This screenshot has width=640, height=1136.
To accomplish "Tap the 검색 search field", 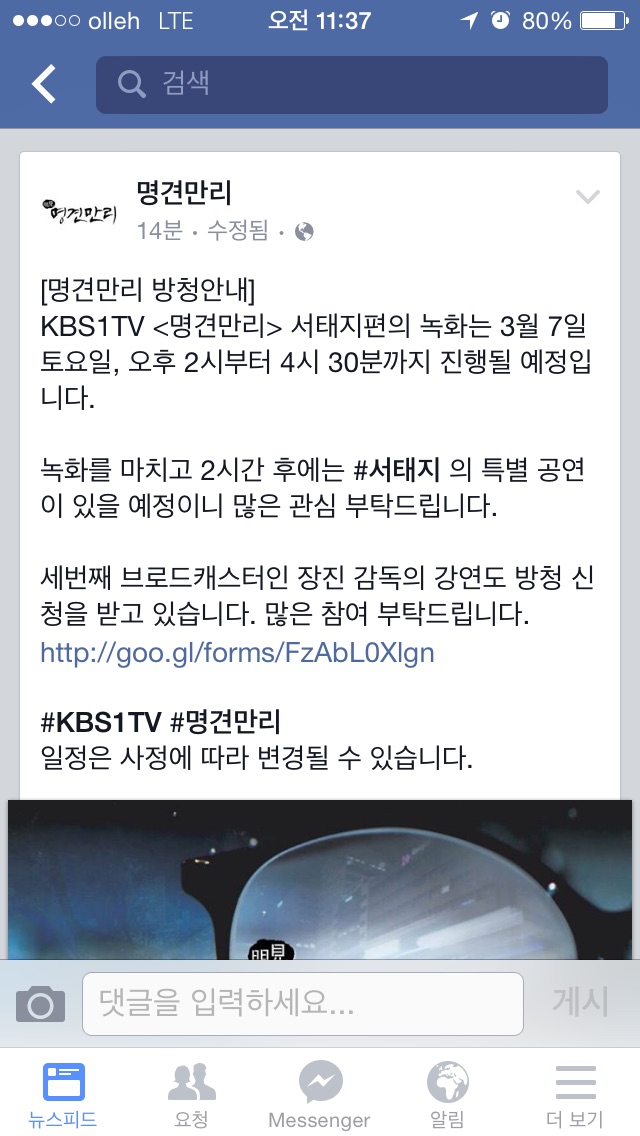I will (x=351, y=84).
